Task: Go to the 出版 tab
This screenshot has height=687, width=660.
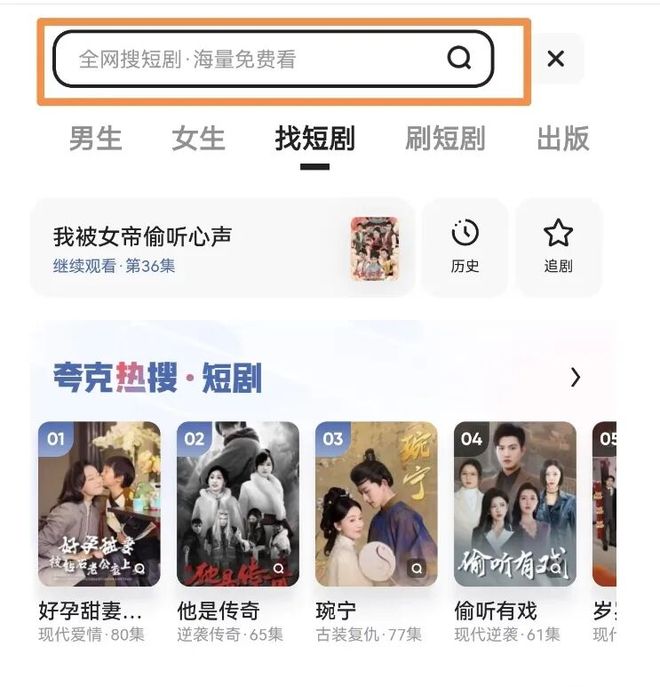Action: coord(563,138)
